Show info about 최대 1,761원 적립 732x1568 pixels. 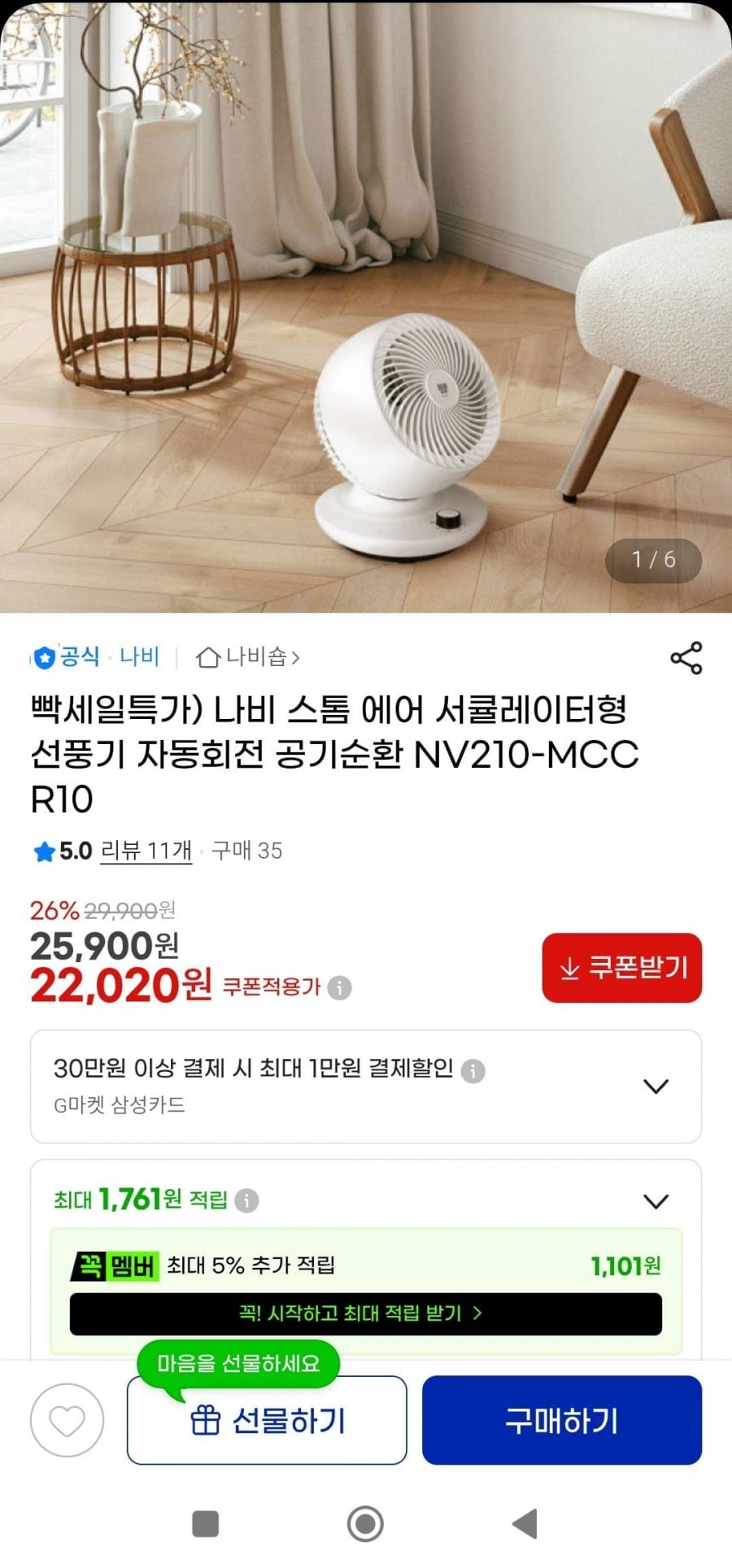246,1200
